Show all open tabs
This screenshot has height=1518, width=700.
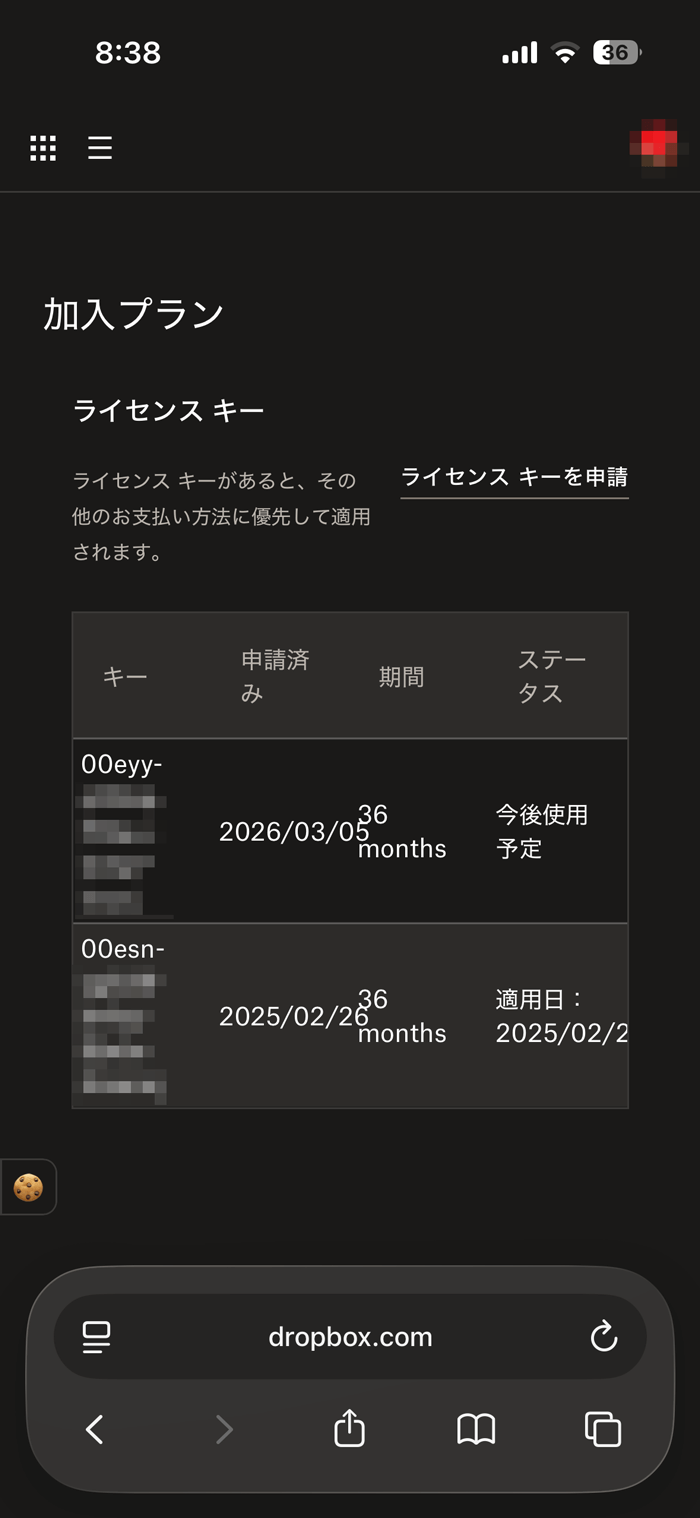point(603,1429)
